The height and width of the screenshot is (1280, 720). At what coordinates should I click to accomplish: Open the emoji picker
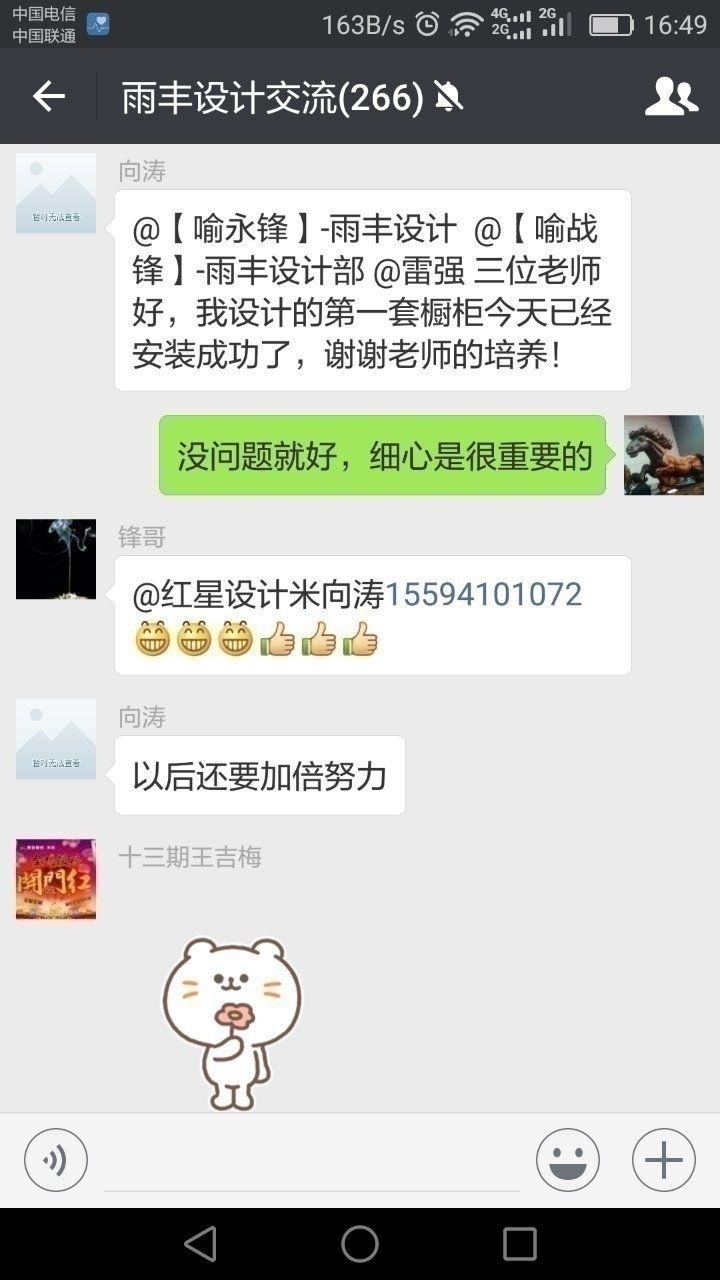(x=567, y=1160)
